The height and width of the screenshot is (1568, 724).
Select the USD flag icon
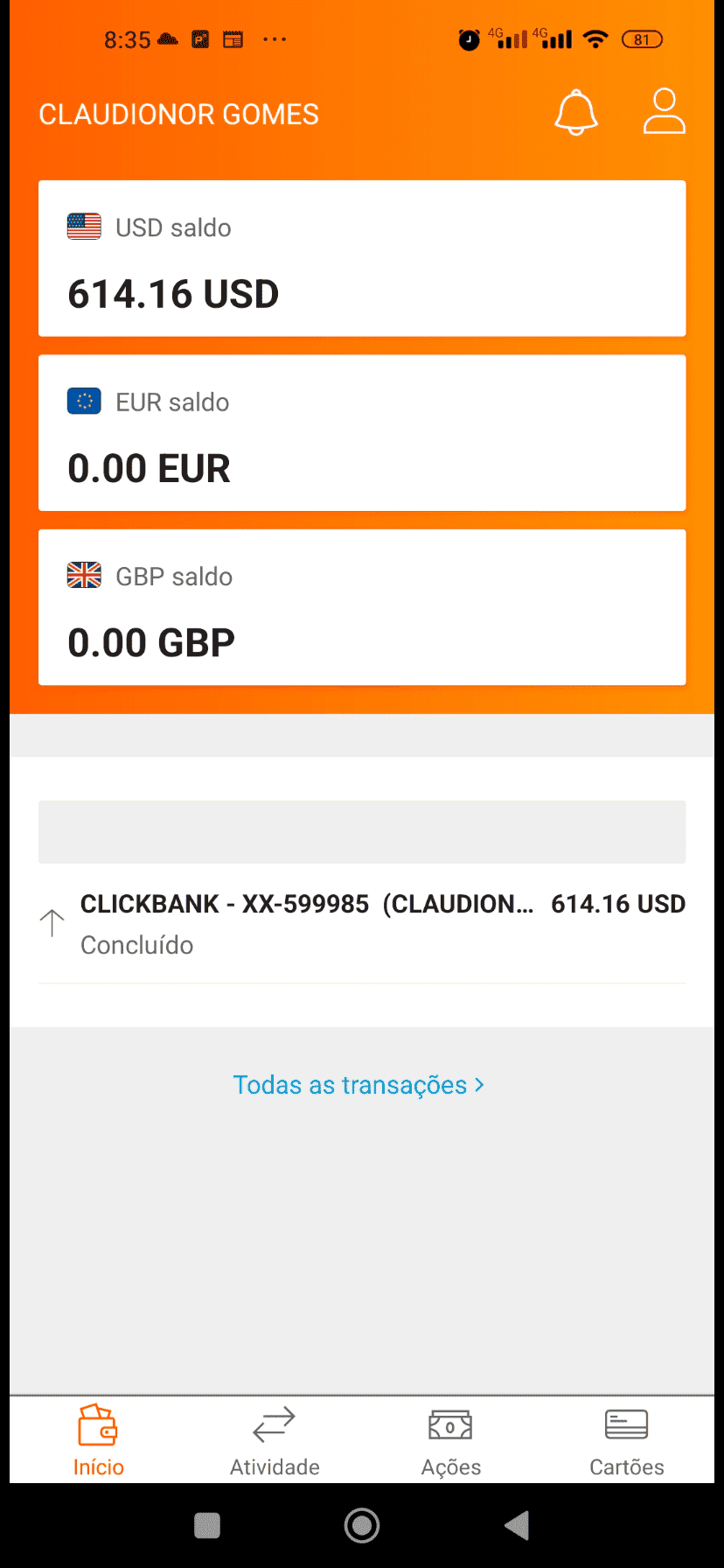83,226
